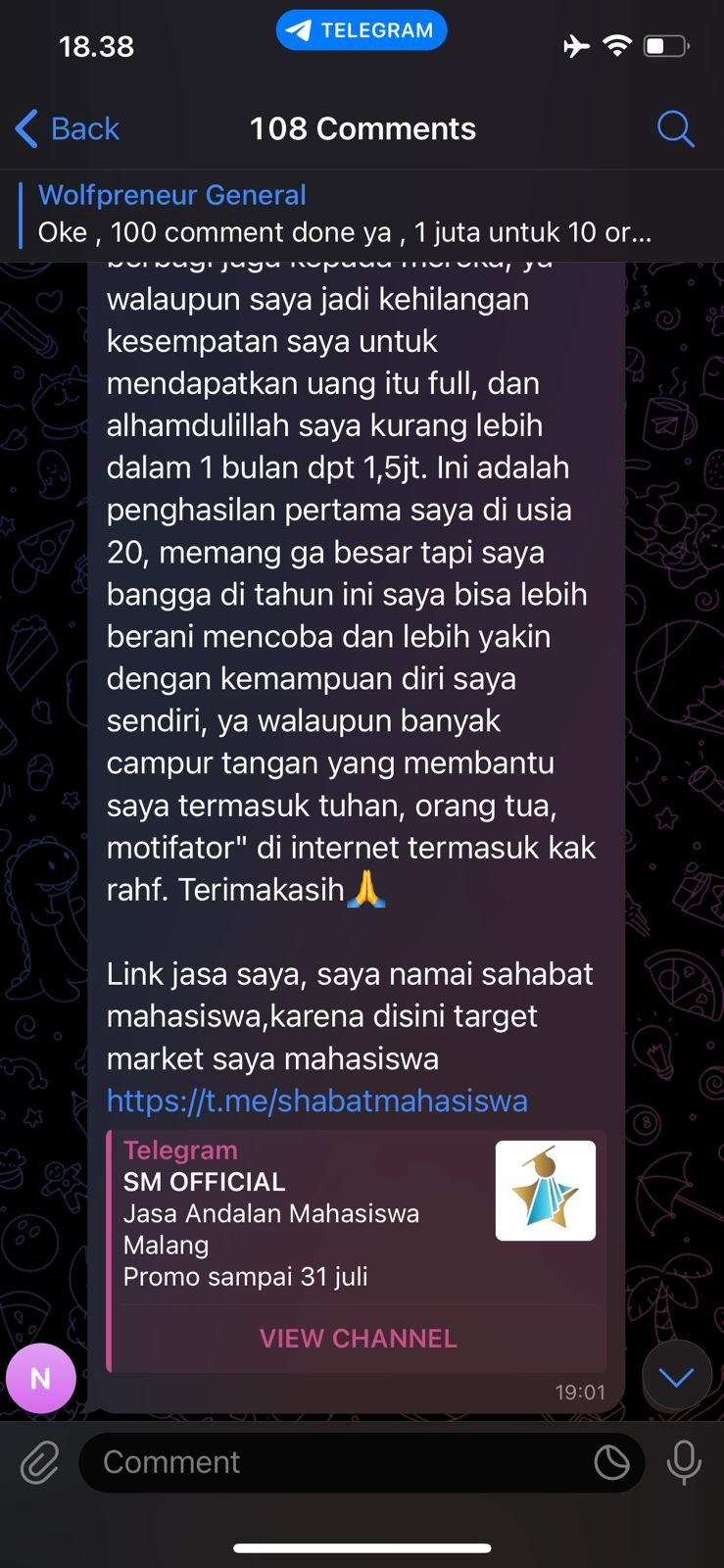Open the 108 Comments title header

pos(362,128)
